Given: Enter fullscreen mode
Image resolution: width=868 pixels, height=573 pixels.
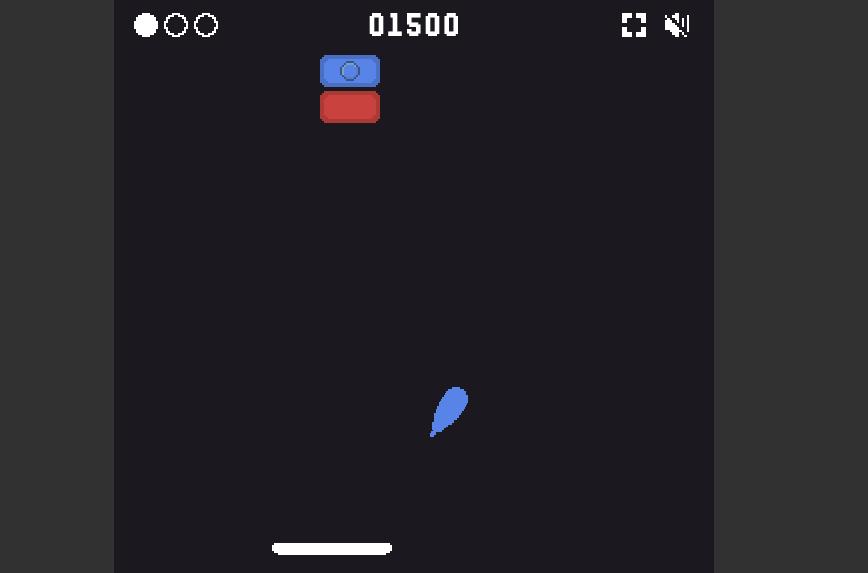Looking at the screenshot, I should pyautogui.click(x=633, y=25).
